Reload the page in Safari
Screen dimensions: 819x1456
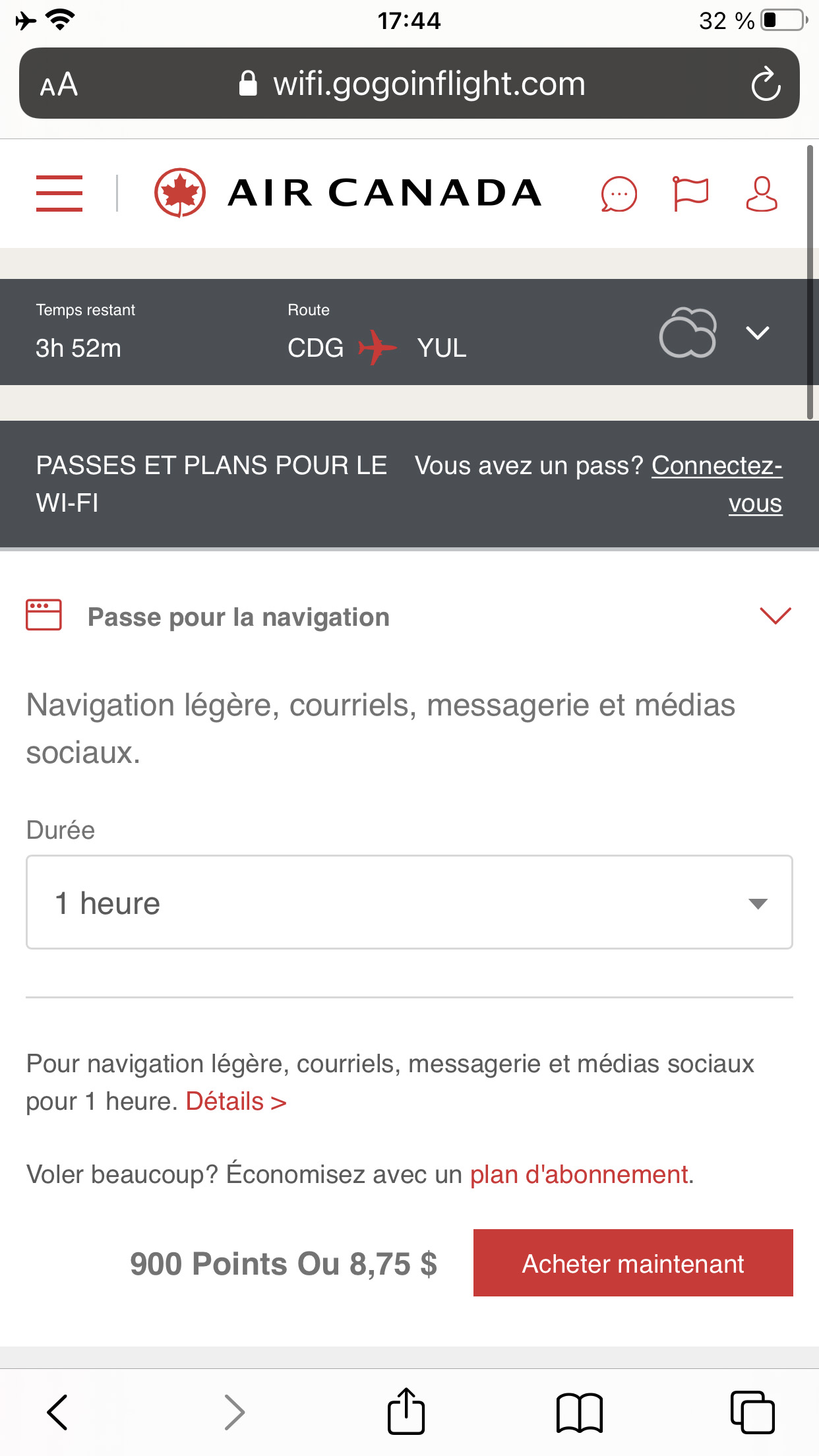pos(765,84)
